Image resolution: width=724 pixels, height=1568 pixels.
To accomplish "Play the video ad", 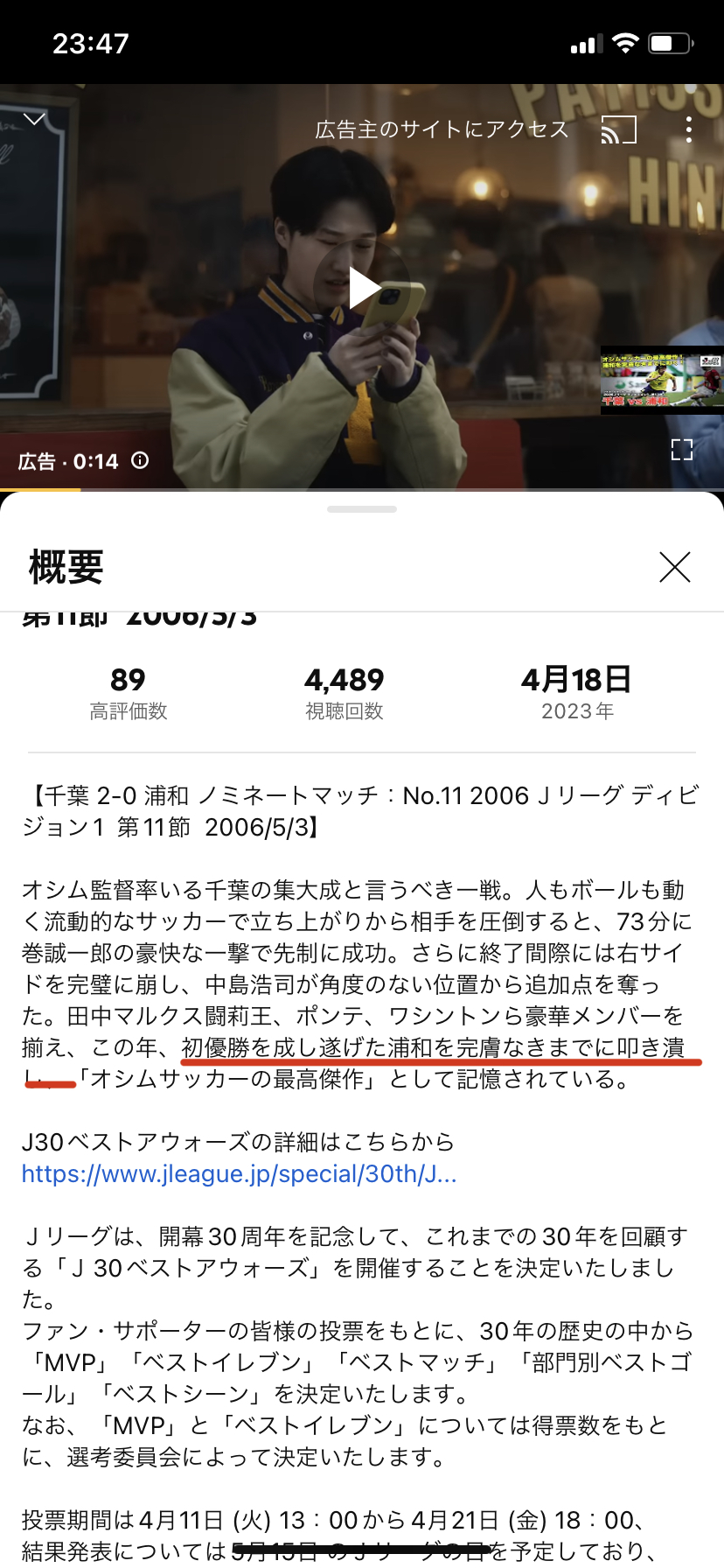I will (365, 288).
